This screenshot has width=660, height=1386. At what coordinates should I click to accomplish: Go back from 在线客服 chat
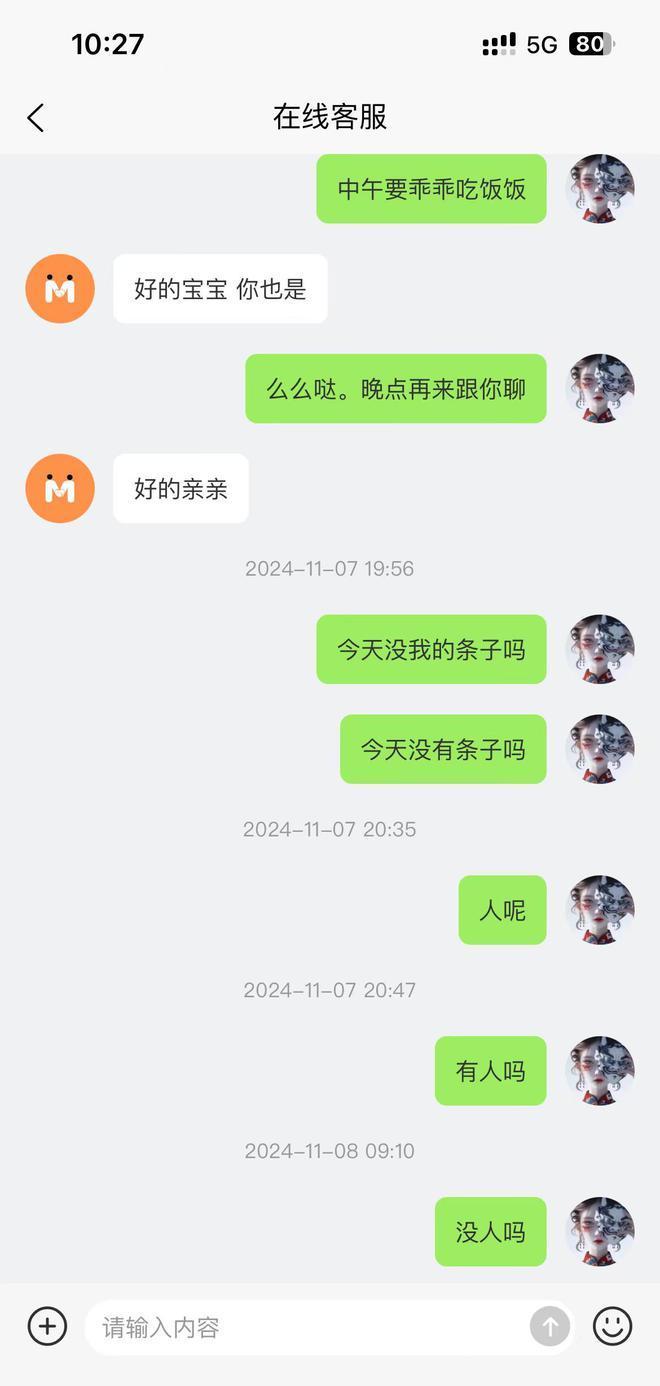(x=36, y=118)
